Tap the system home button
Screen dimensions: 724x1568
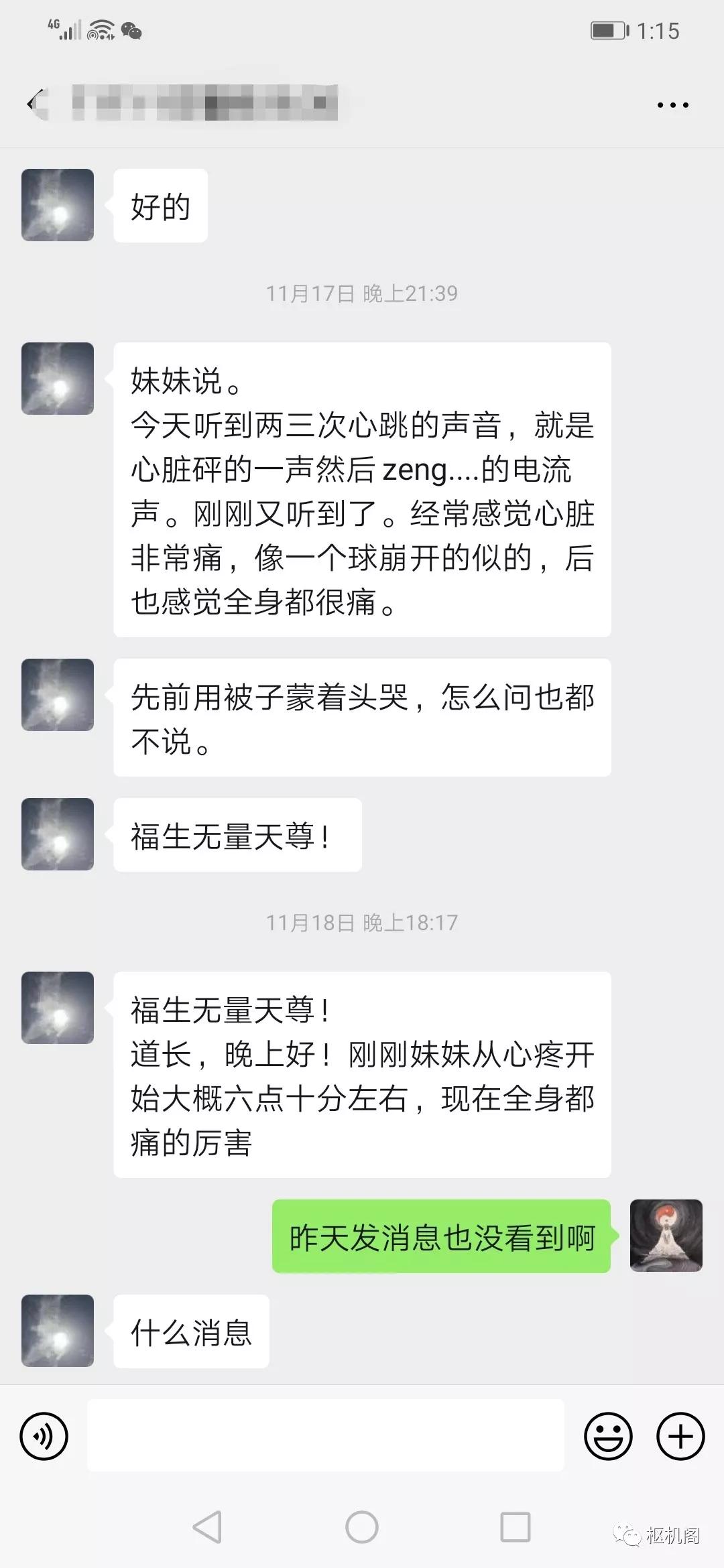[x=362, y=1528]
